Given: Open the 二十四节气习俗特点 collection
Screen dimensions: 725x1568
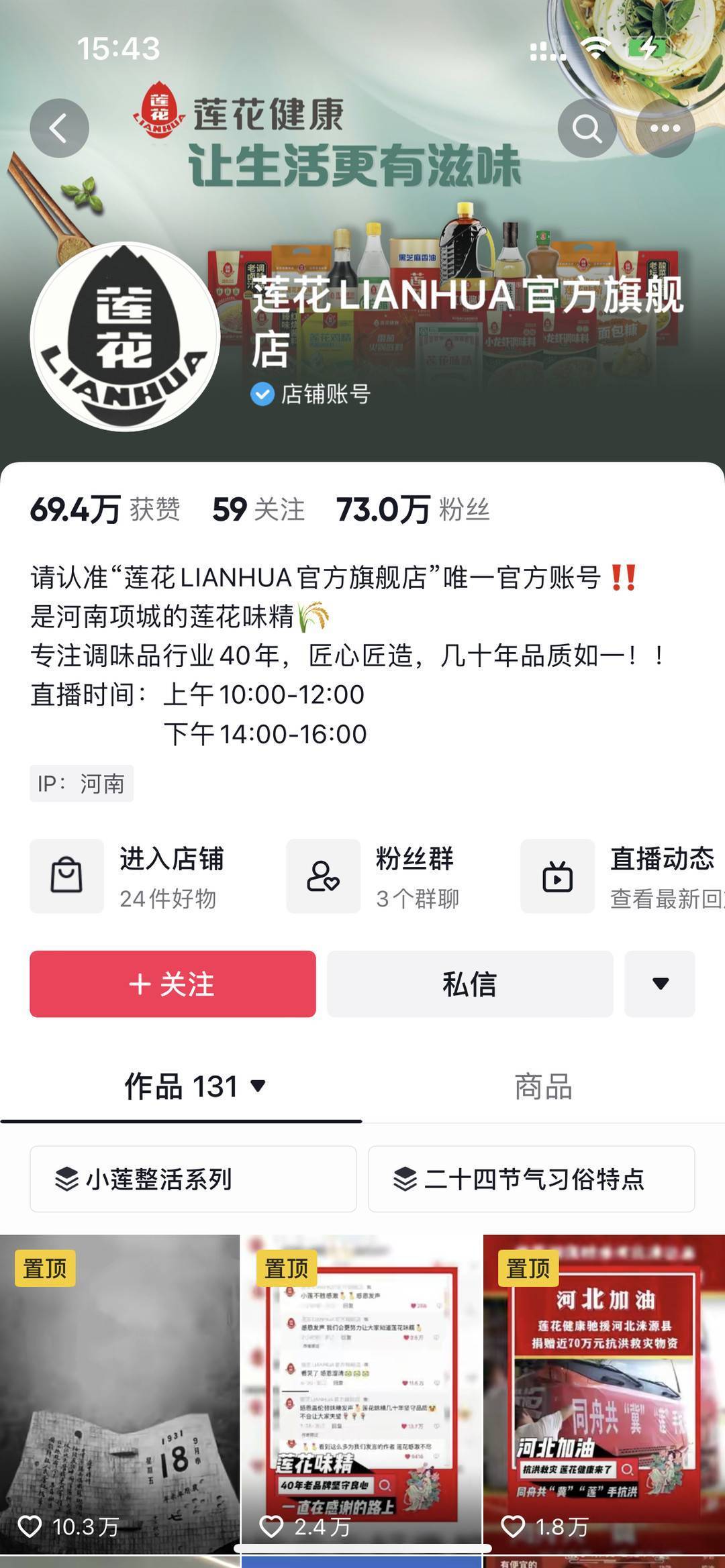Looking at the screenshot, I should tap(531, 1179).
